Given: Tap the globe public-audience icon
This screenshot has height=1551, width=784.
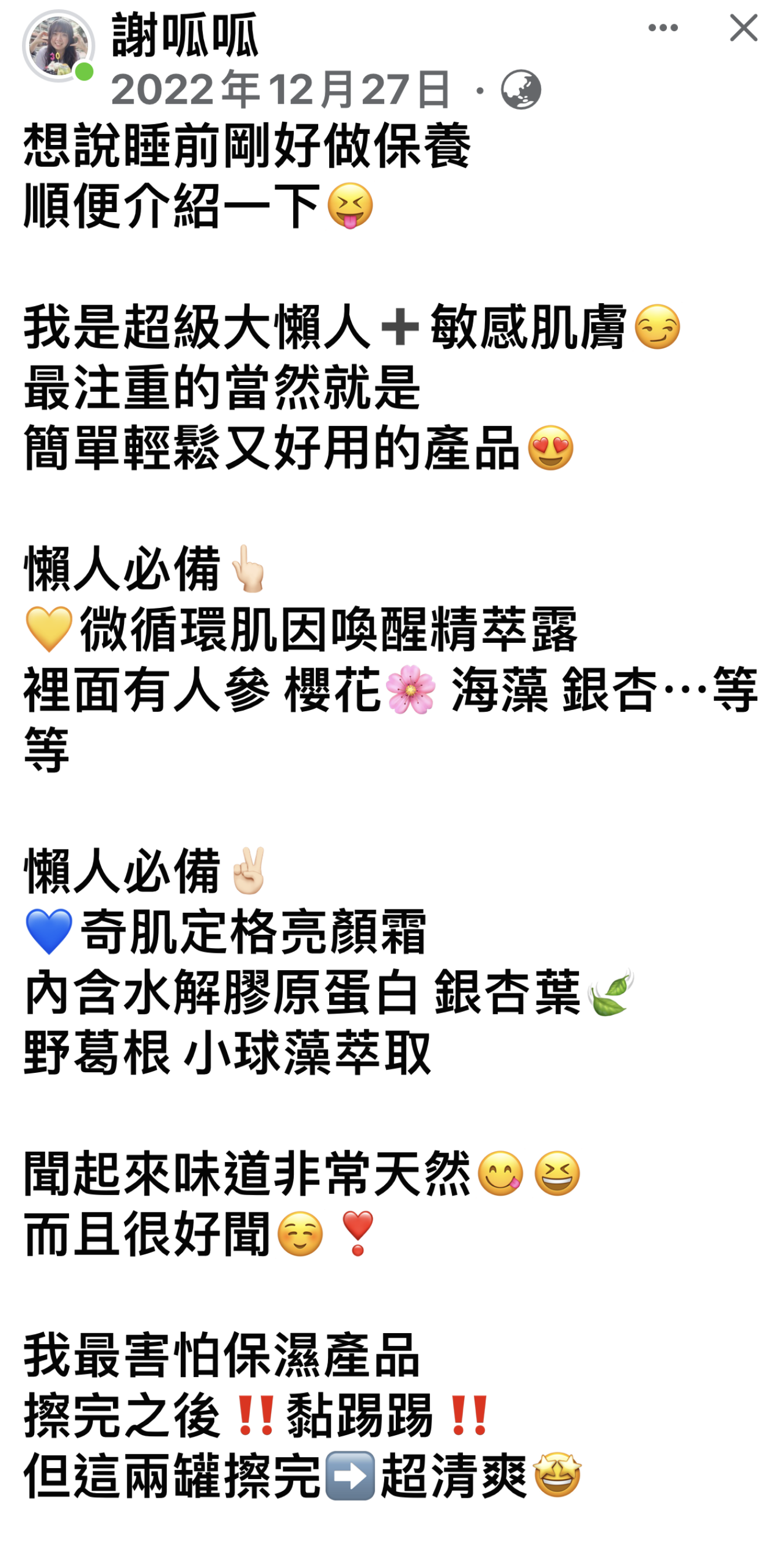Looking at the screenshot, I should pyautogui.click(x=520, y=90).
